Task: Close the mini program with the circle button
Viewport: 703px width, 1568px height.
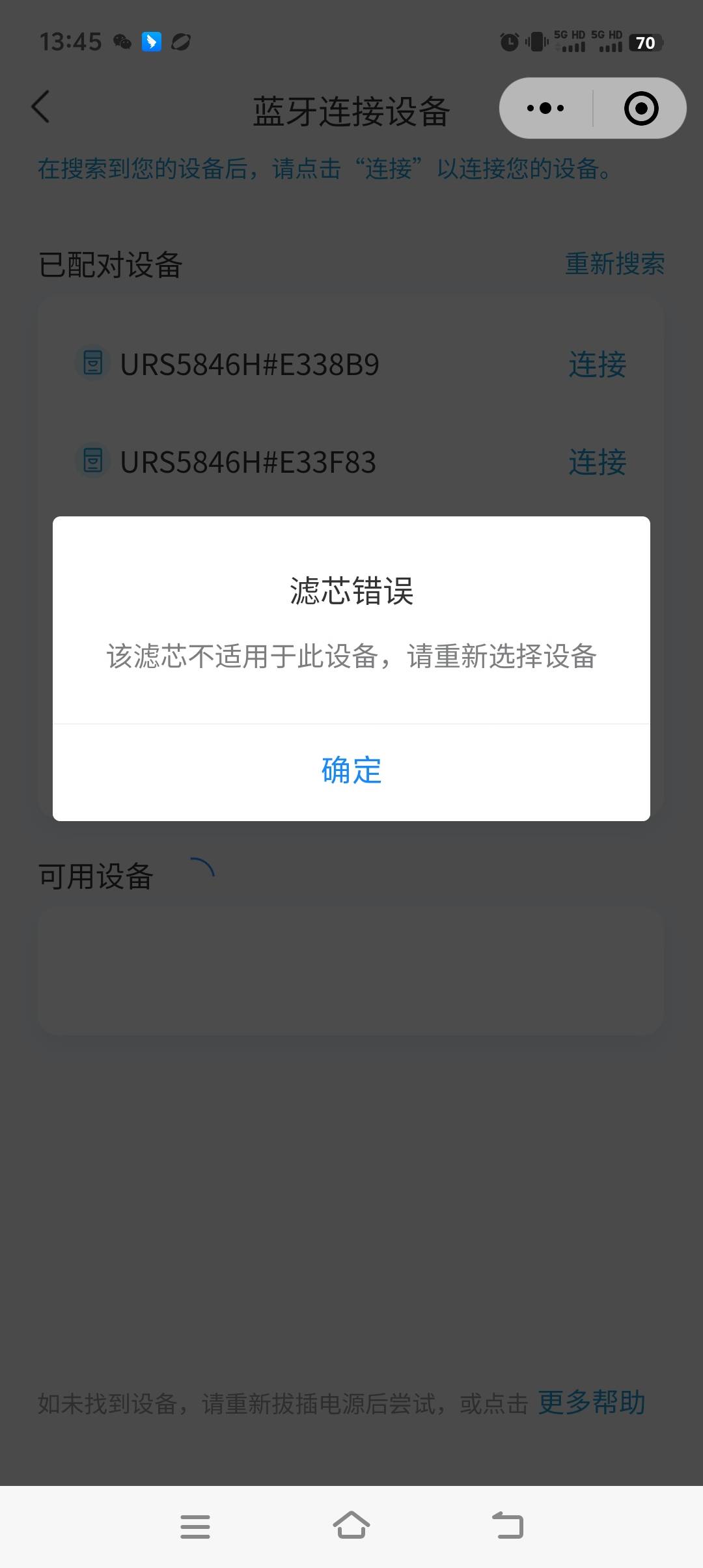Action: (x=641, y=108)
